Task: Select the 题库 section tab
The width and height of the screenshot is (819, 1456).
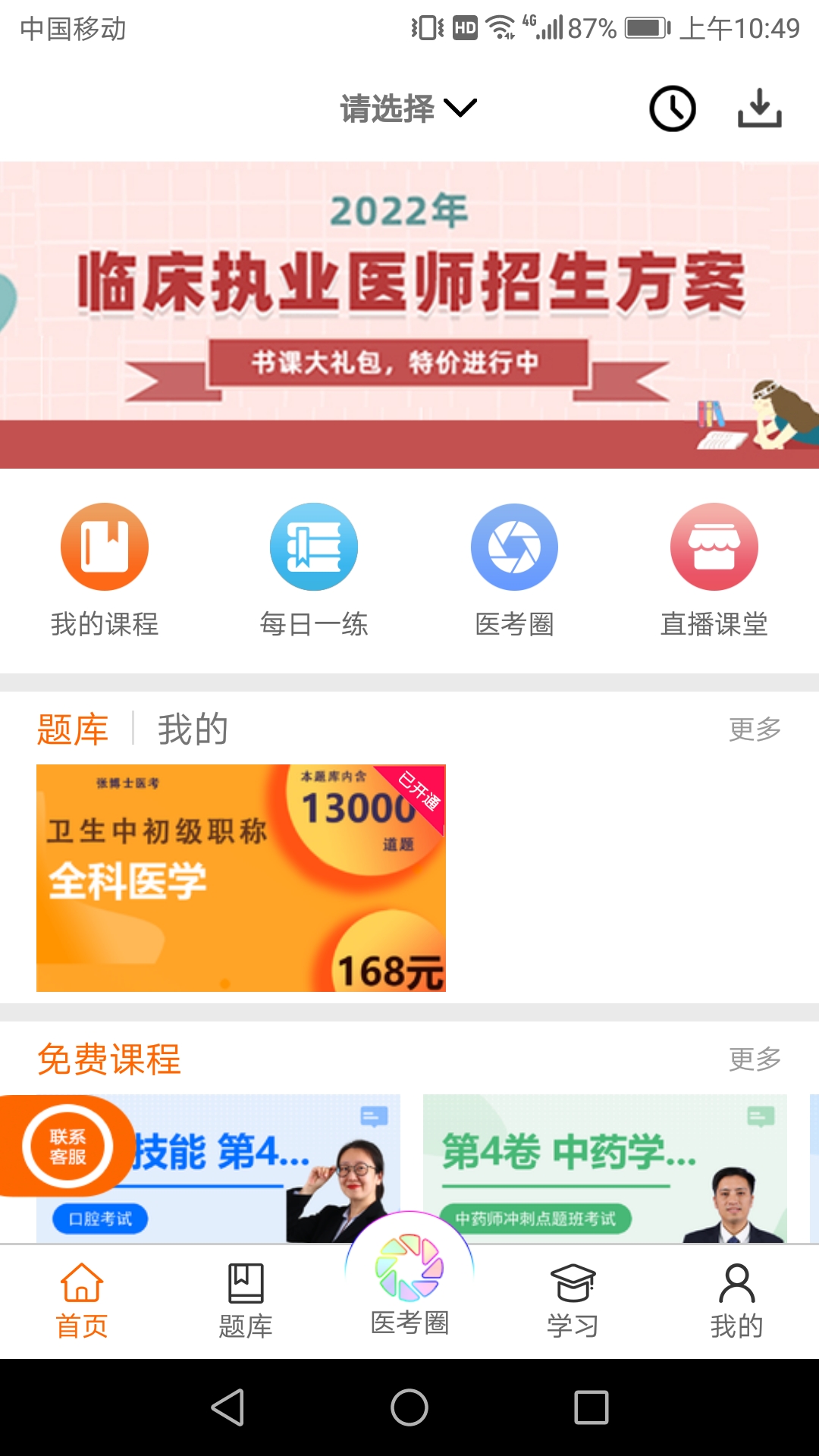Action: (73, 730)
